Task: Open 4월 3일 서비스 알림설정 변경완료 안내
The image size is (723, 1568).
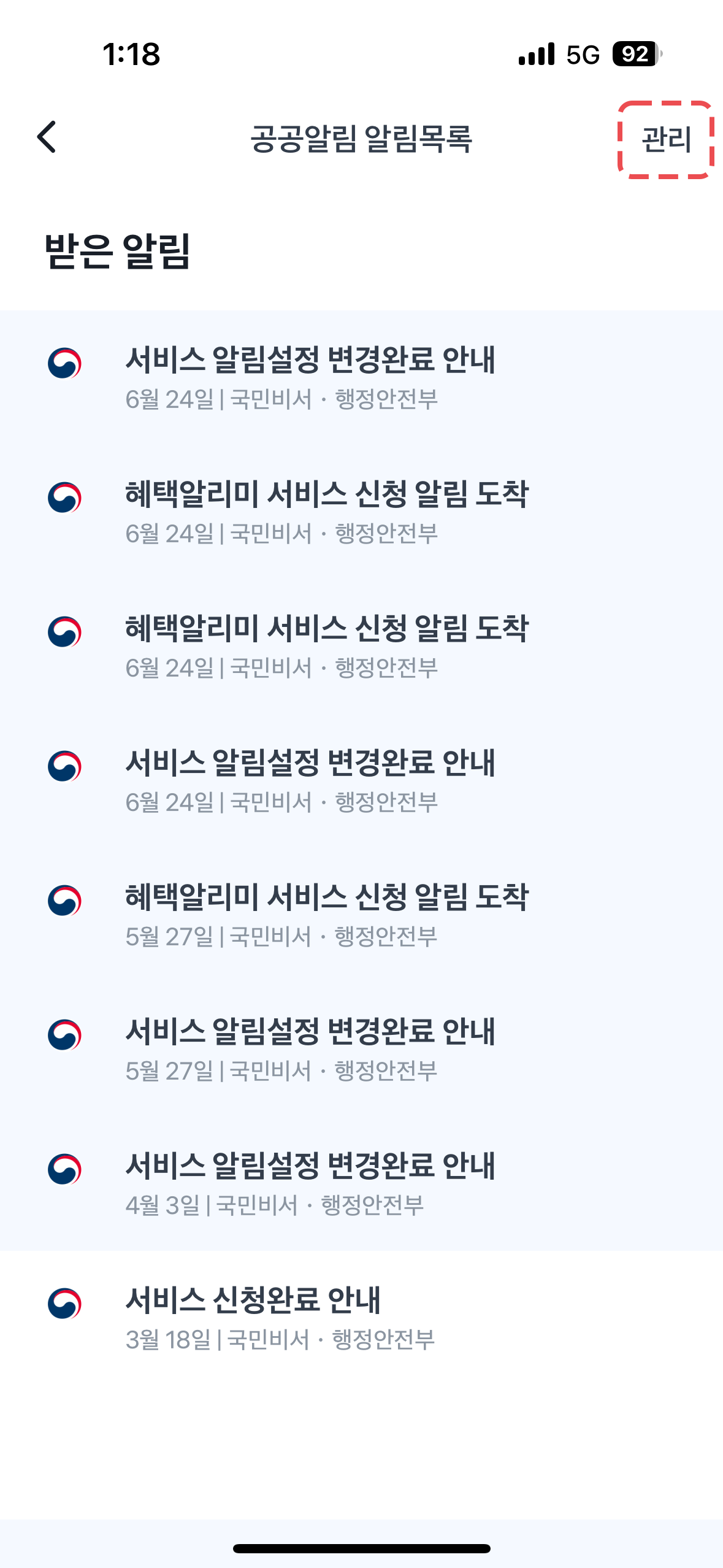Action: click(310, 1183)
